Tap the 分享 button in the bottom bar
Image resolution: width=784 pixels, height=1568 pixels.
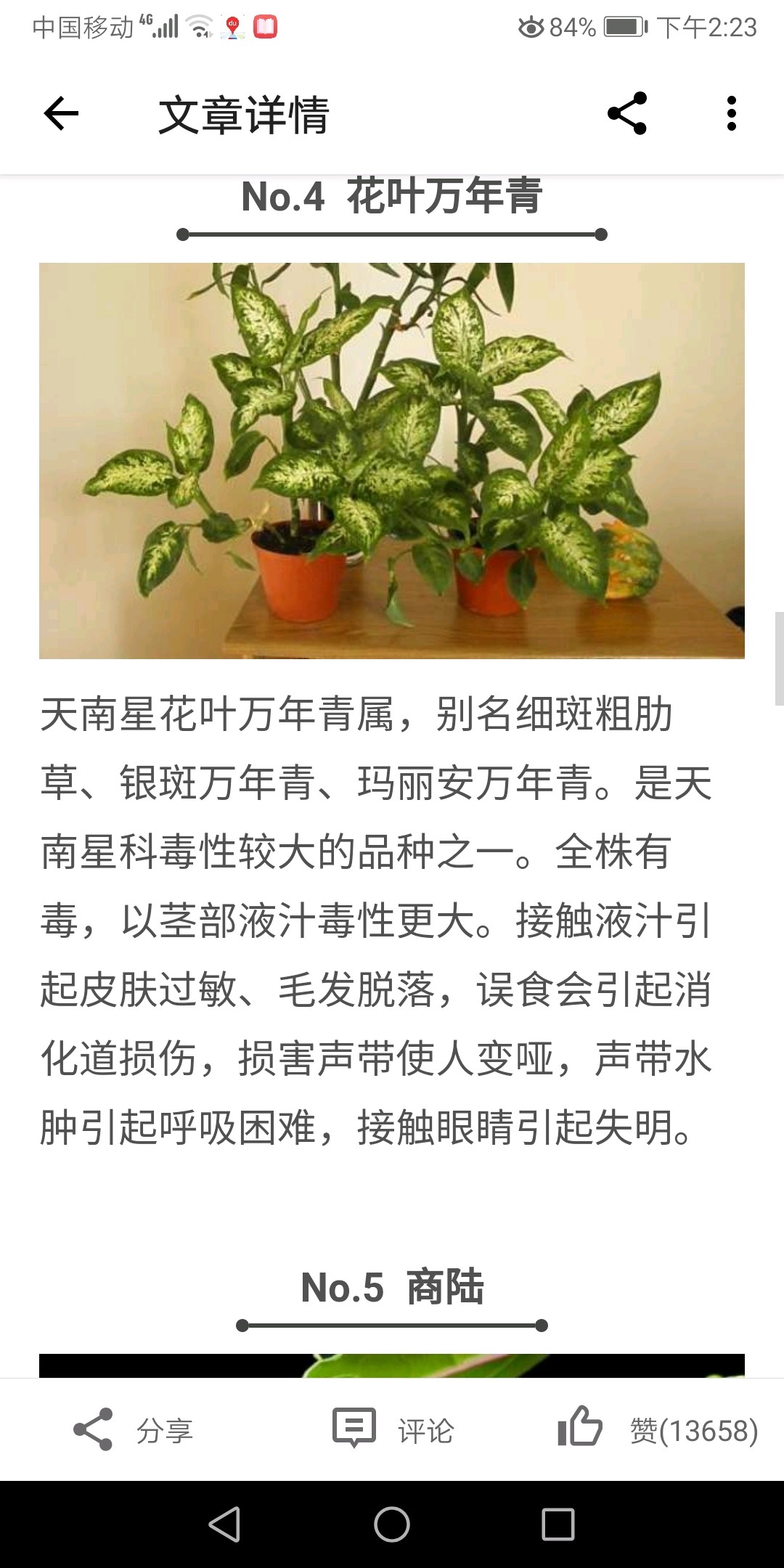pyautogui.click(x=132, y=1431)
